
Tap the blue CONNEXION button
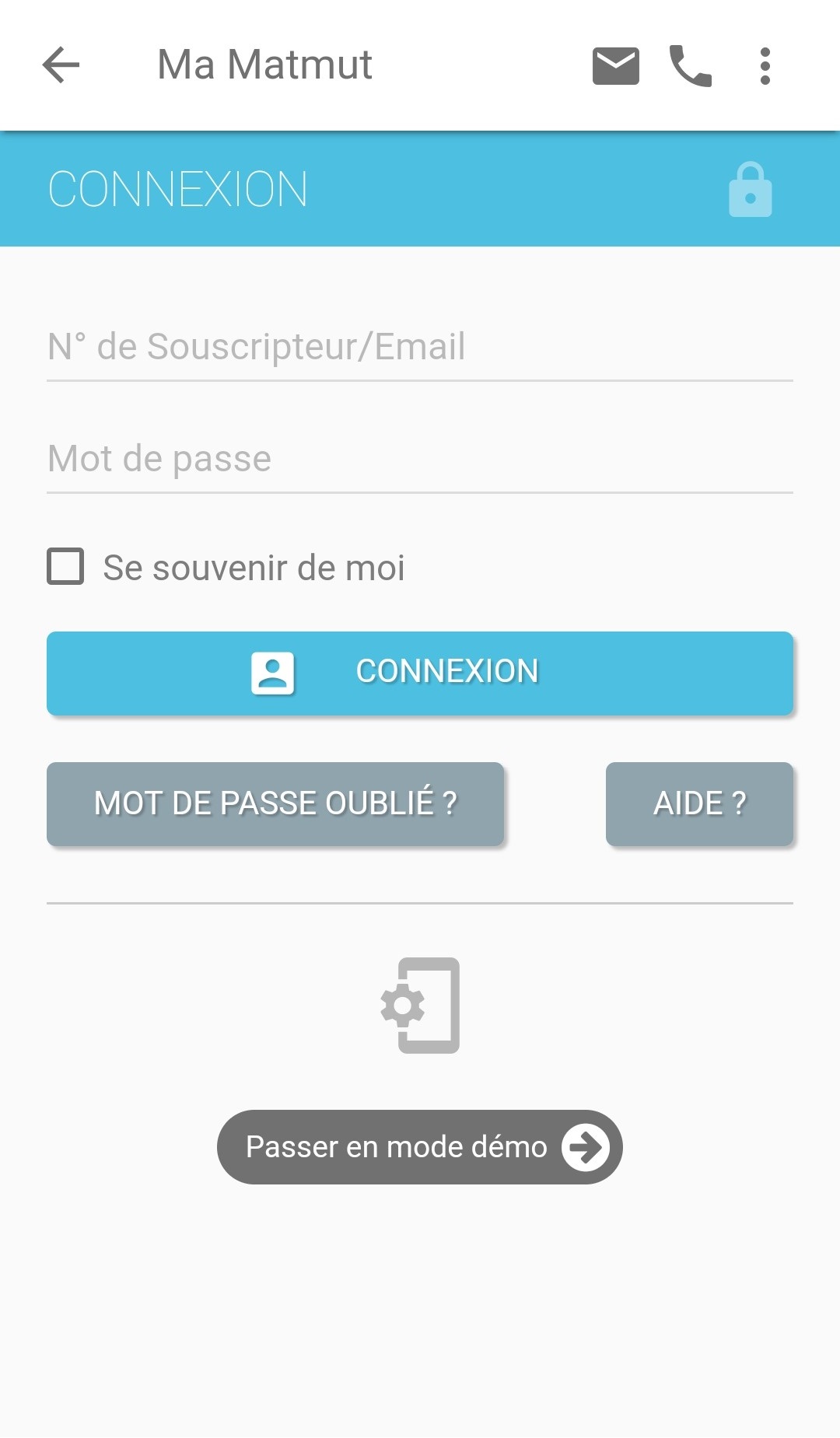(420, 673)
